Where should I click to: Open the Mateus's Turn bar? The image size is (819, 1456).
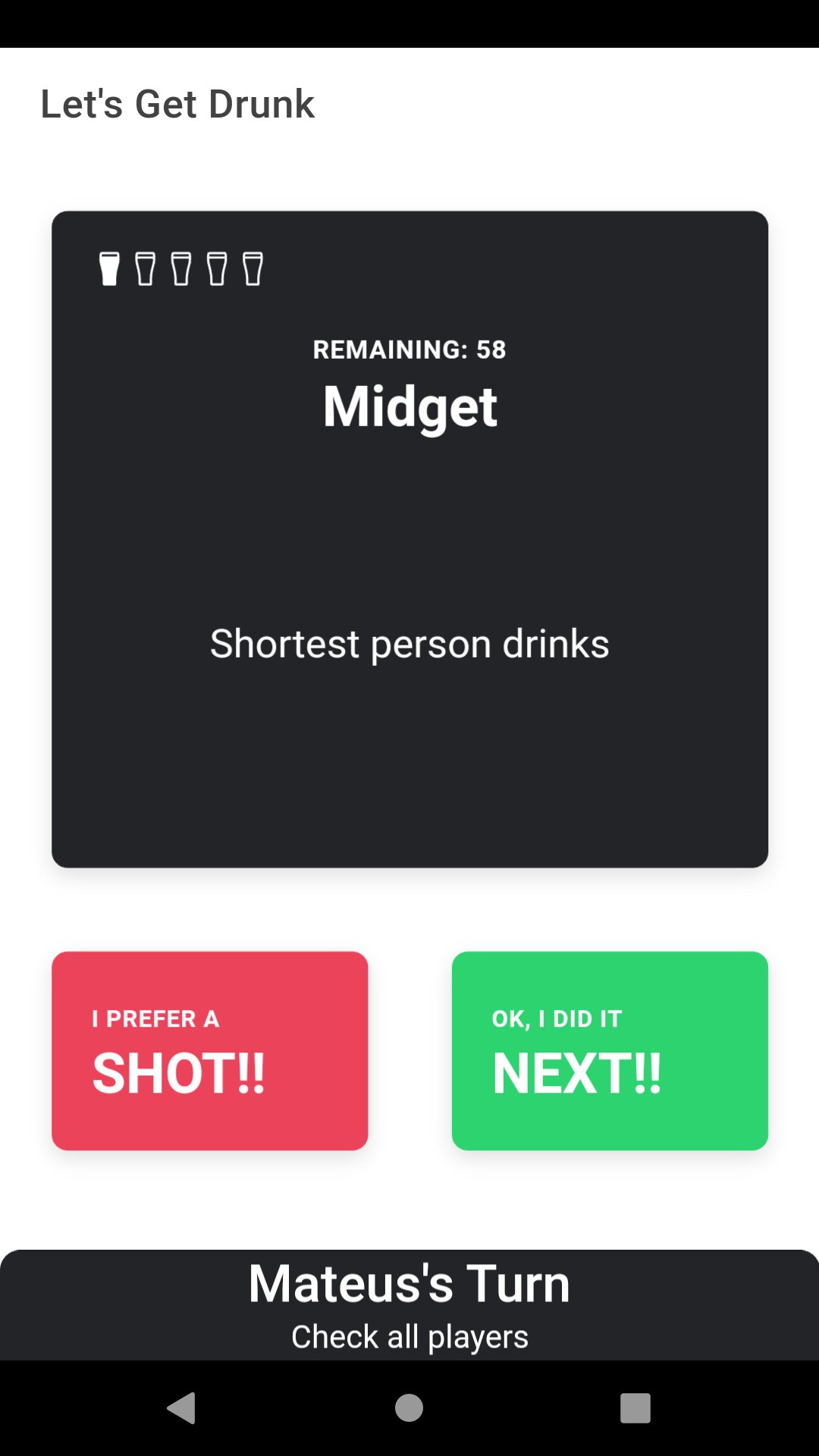pos(409,1282)
